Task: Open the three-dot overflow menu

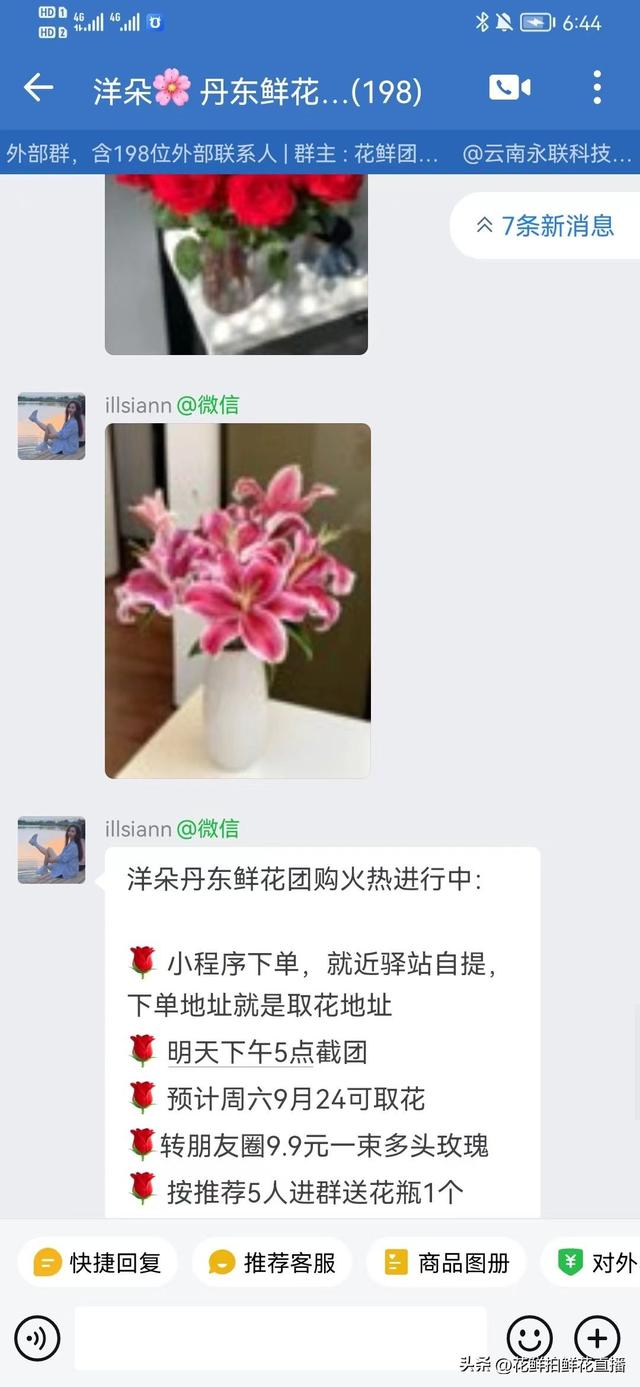Action: [597, 89]
